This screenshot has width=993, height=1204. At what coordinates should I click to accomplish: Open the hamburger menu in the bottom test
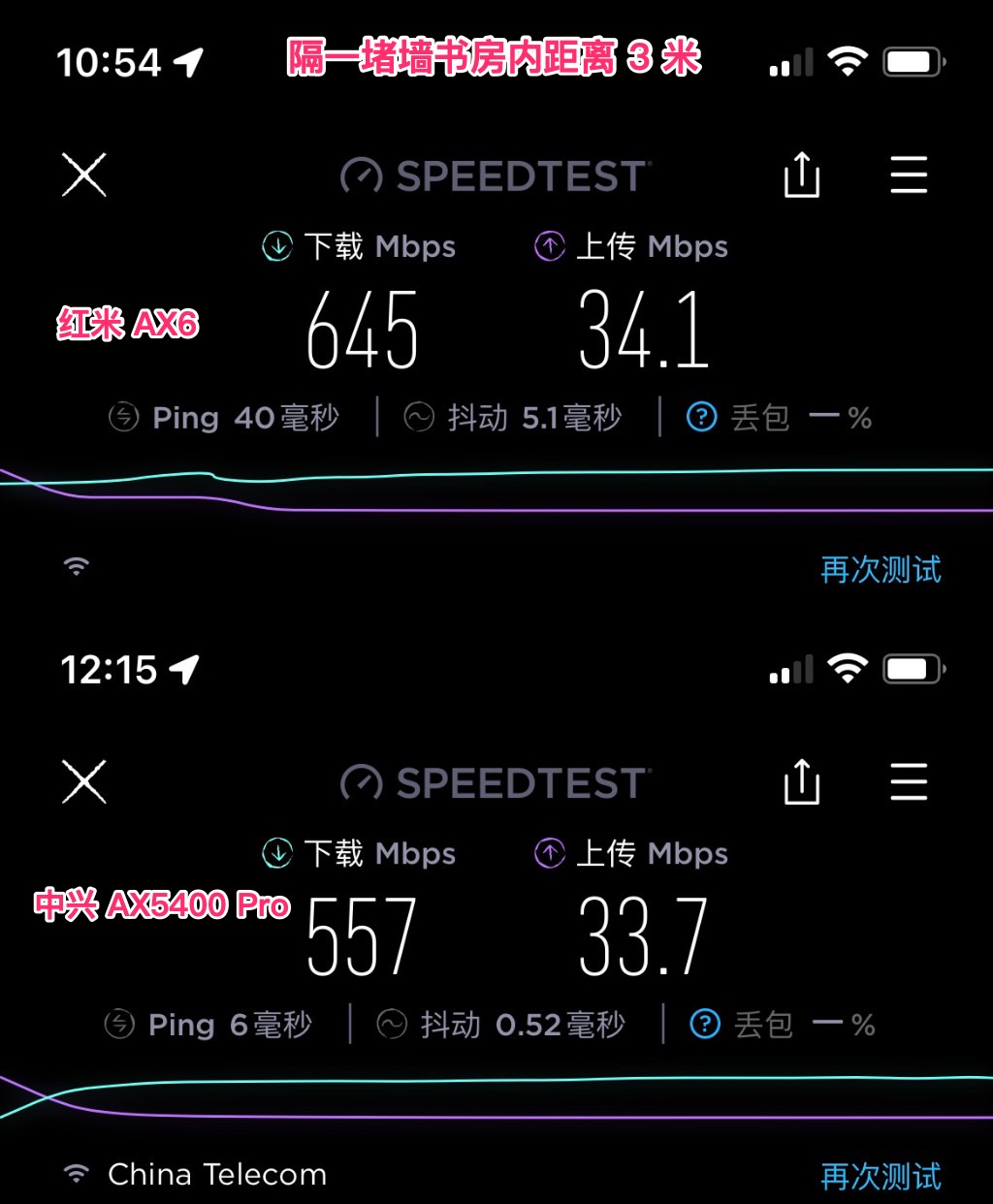pyautogui.click(x=908, y=782)
